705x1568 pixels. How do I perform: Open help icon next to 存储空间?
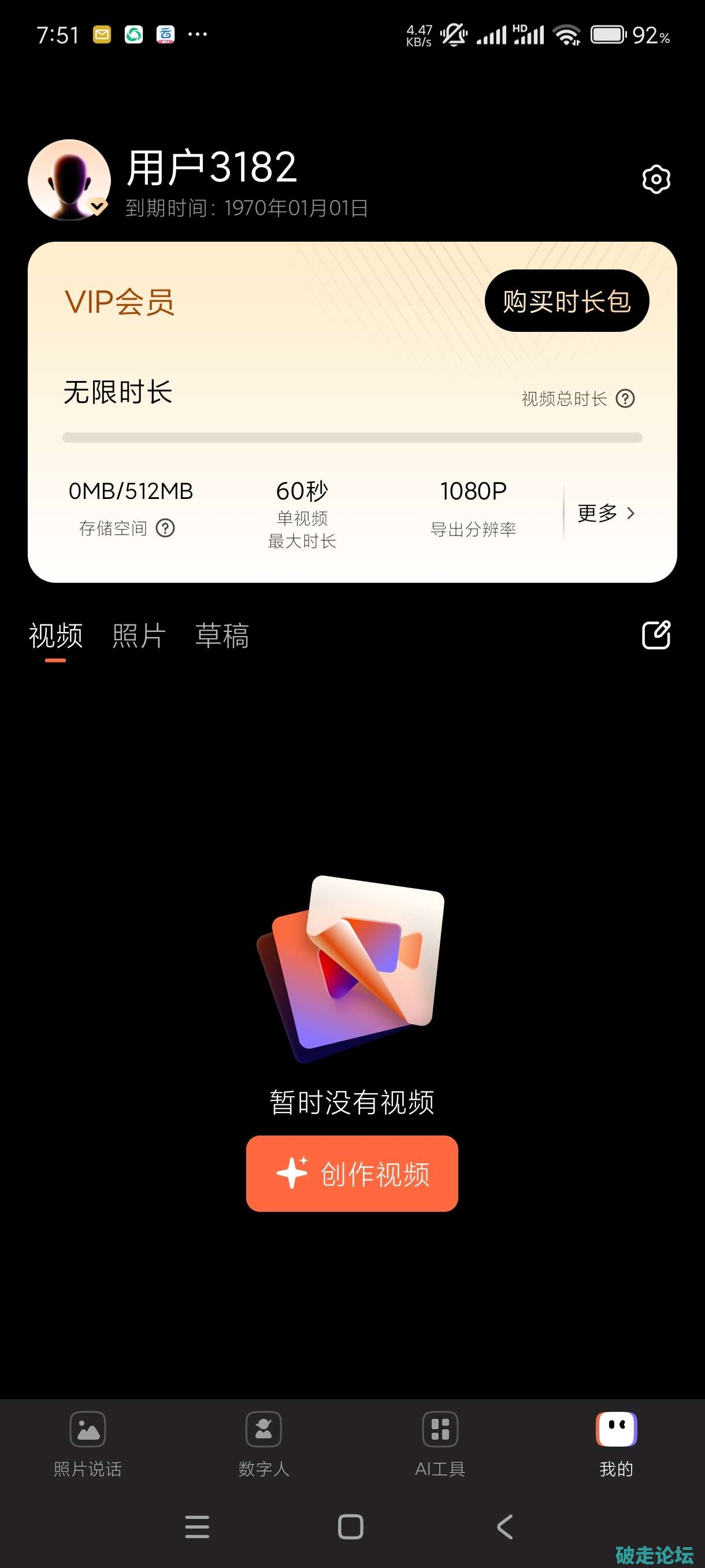(x=165, y=528)
